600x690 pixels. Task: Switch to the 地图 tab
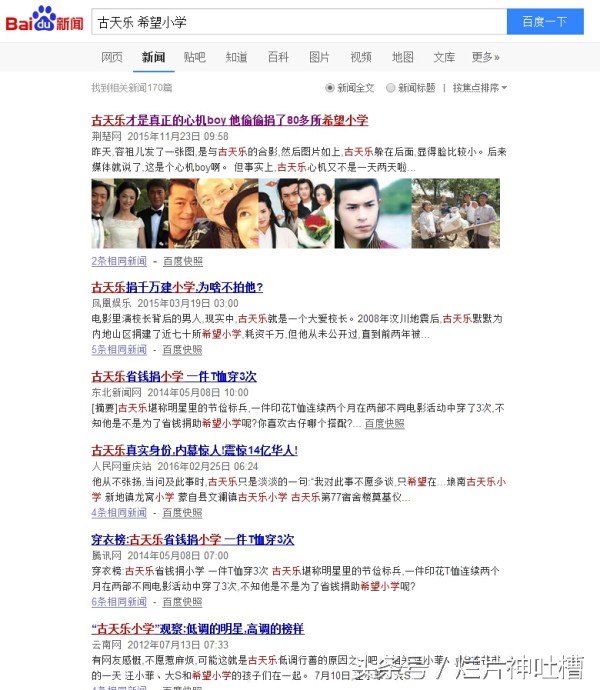(x=402, y=58)
